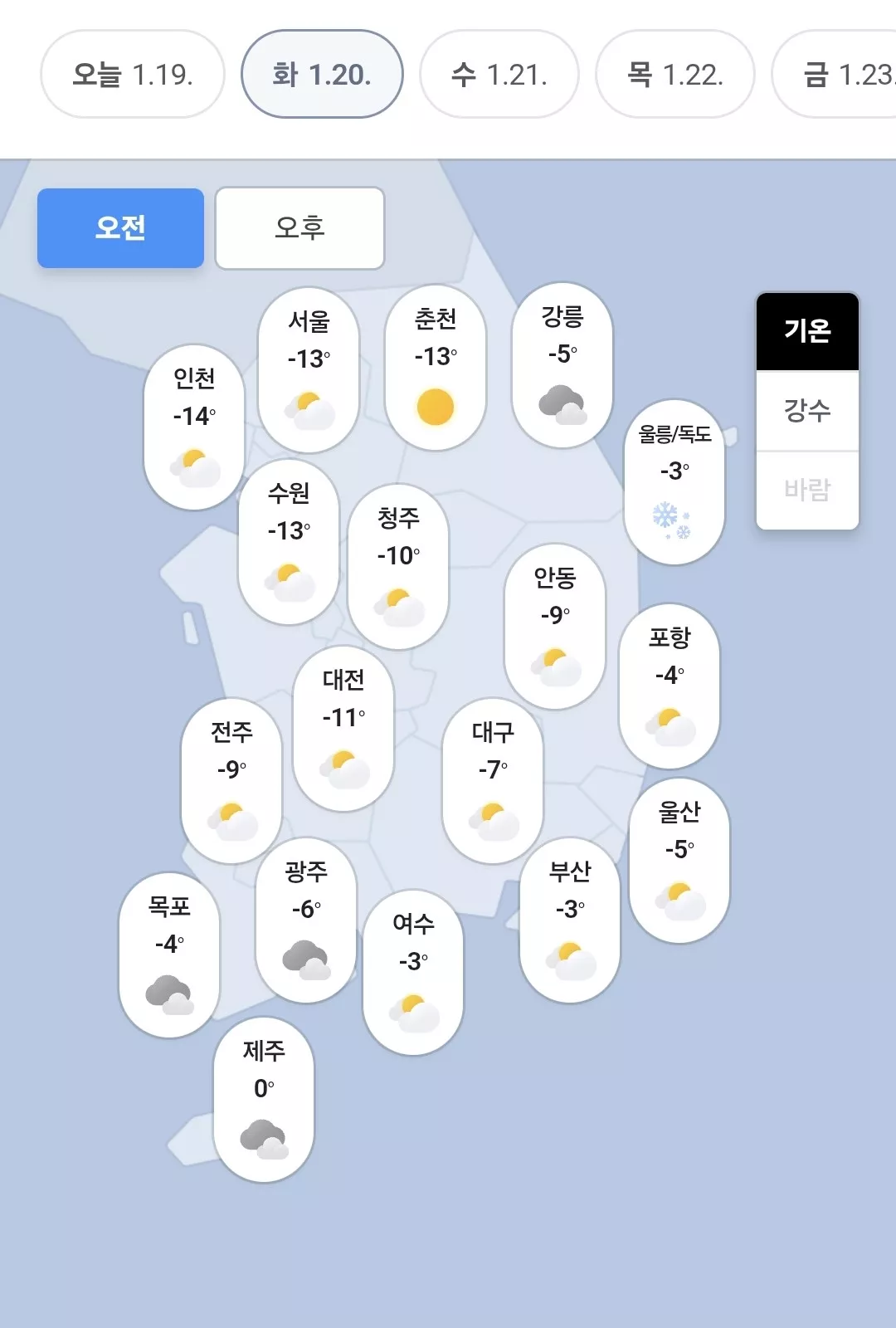896x1328 pixels.
Task: Open the 울릉/독도 weather bubble
Action: coord(674,482)
